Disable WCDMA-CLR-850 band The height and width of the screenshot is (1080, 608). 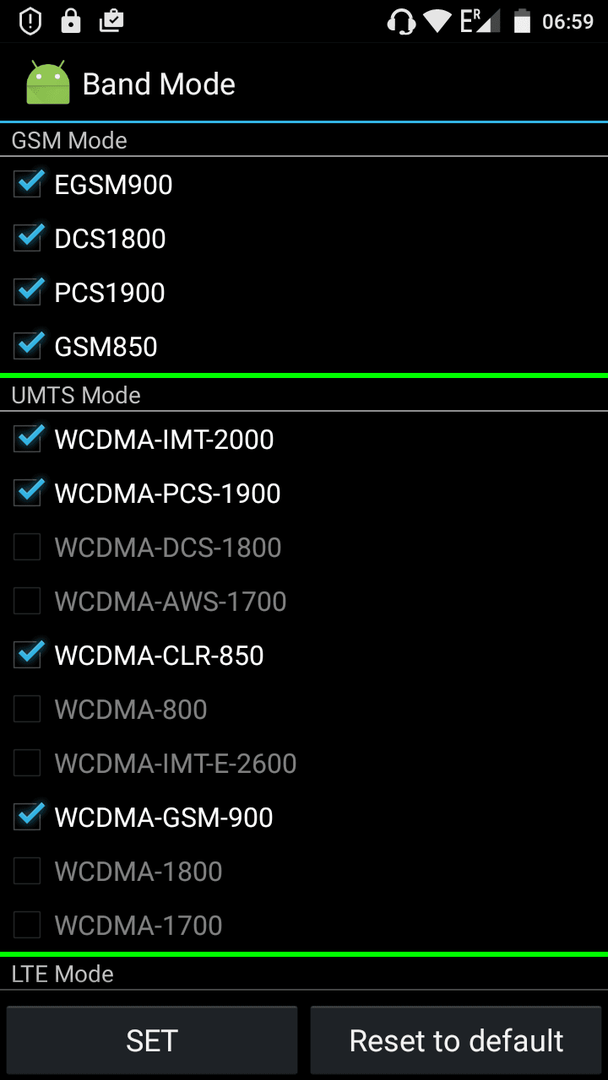[x=28, y=656]
